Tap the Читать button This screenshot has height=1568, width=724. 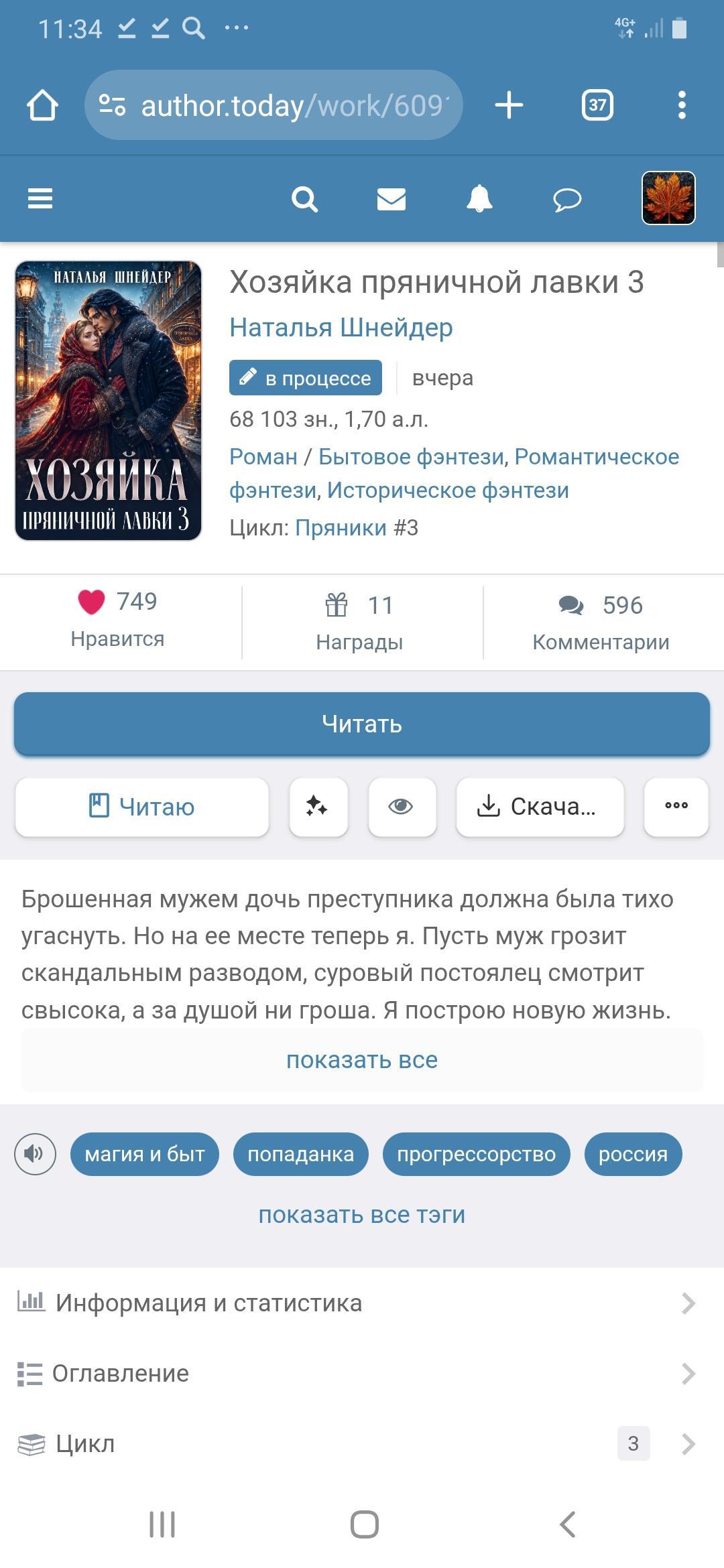click(x=362, y=724)
